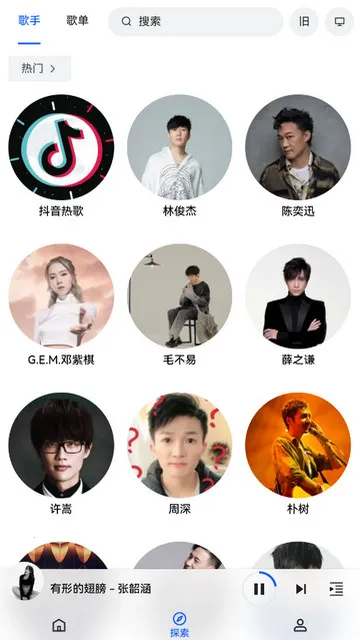This screenshot has width=360, height=640.
Task: Go to the home tab
Action: [x=59, y=625]
